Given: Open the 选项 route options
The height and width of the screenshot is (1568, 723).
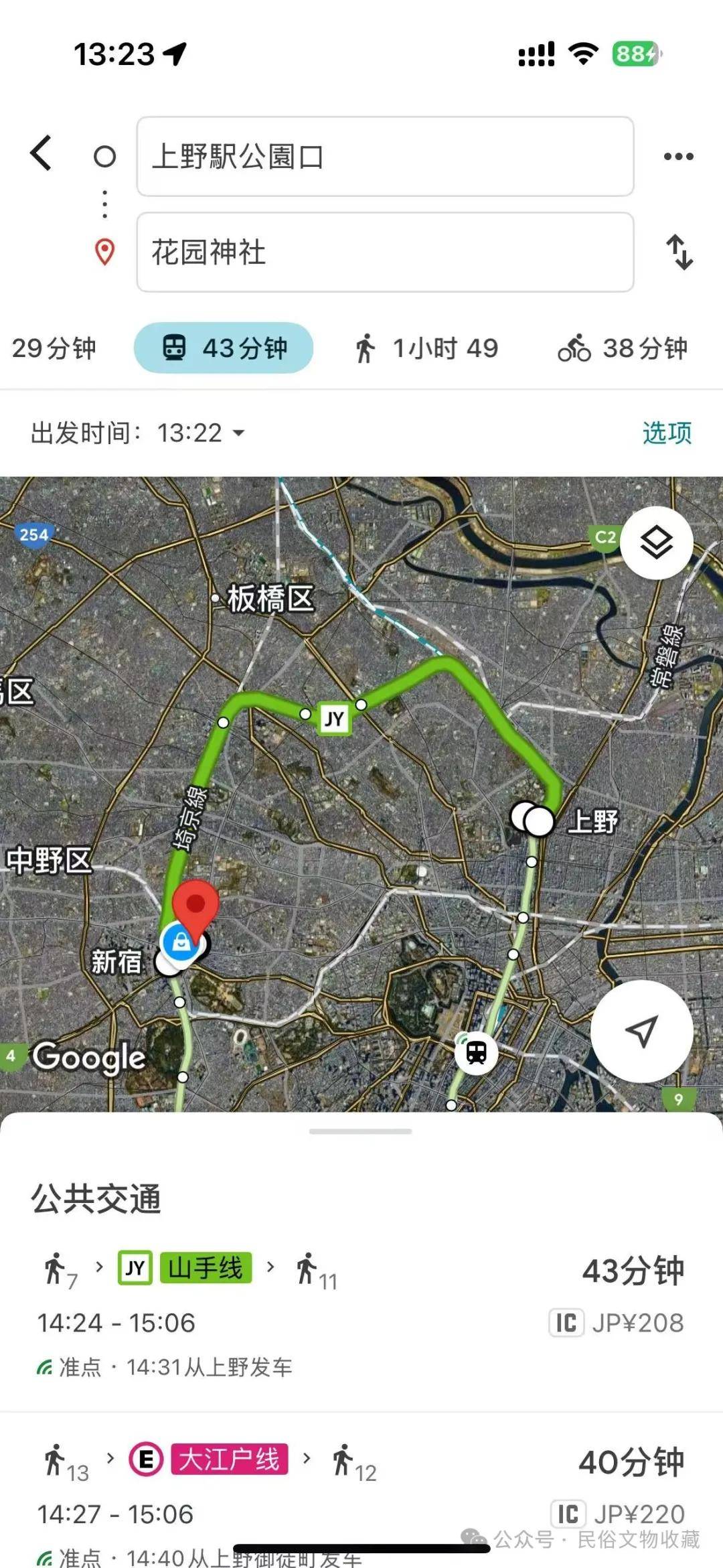Looking at the screenshot, I should (x=667, y=433).
